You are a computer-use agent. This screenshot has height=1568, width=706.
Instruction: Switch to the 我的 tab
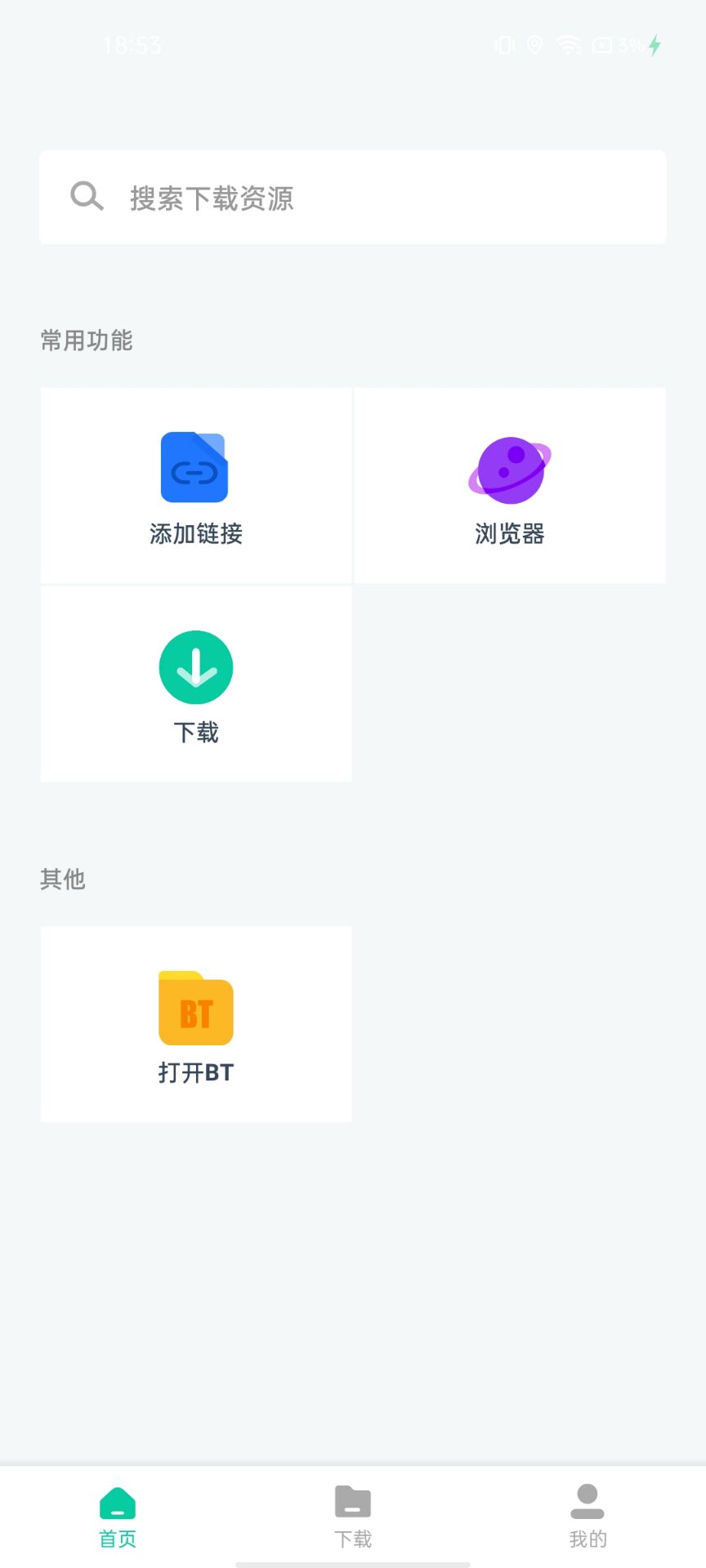click(x=588, y=1517)
